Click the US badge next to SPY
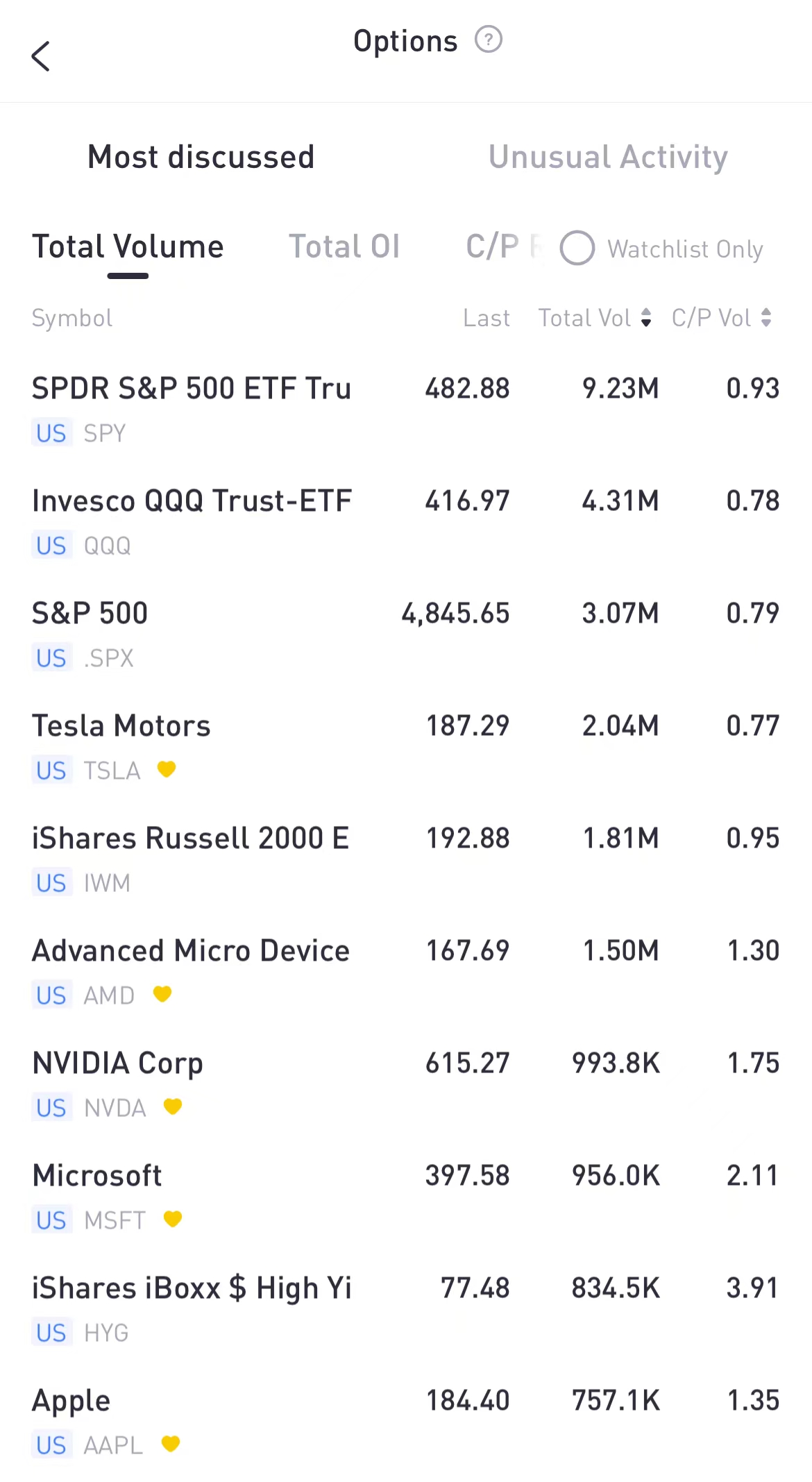Image resolution: width=812 pixels, height=1482 pixels. (51, 432)
